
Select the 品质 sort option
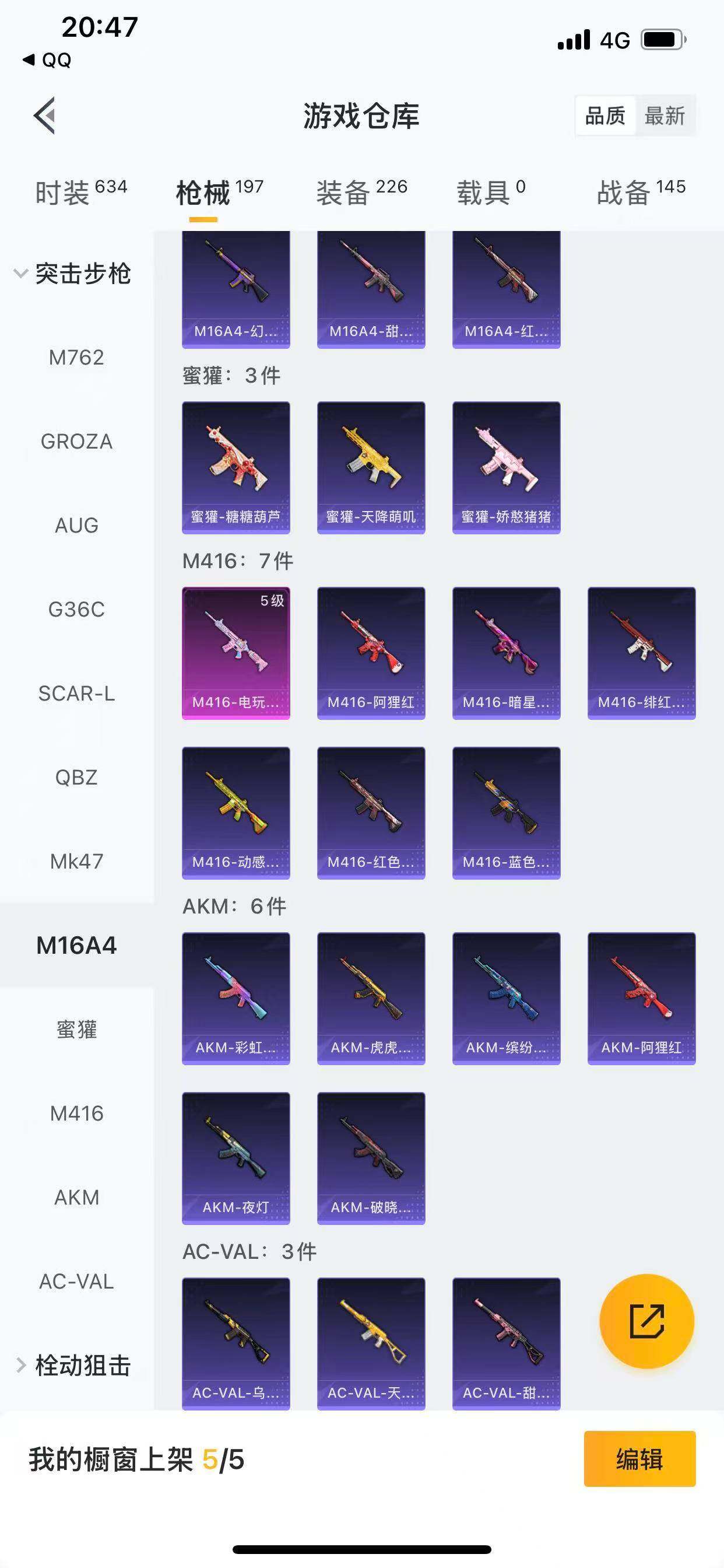pyautogui.click(x=604, y=115)
